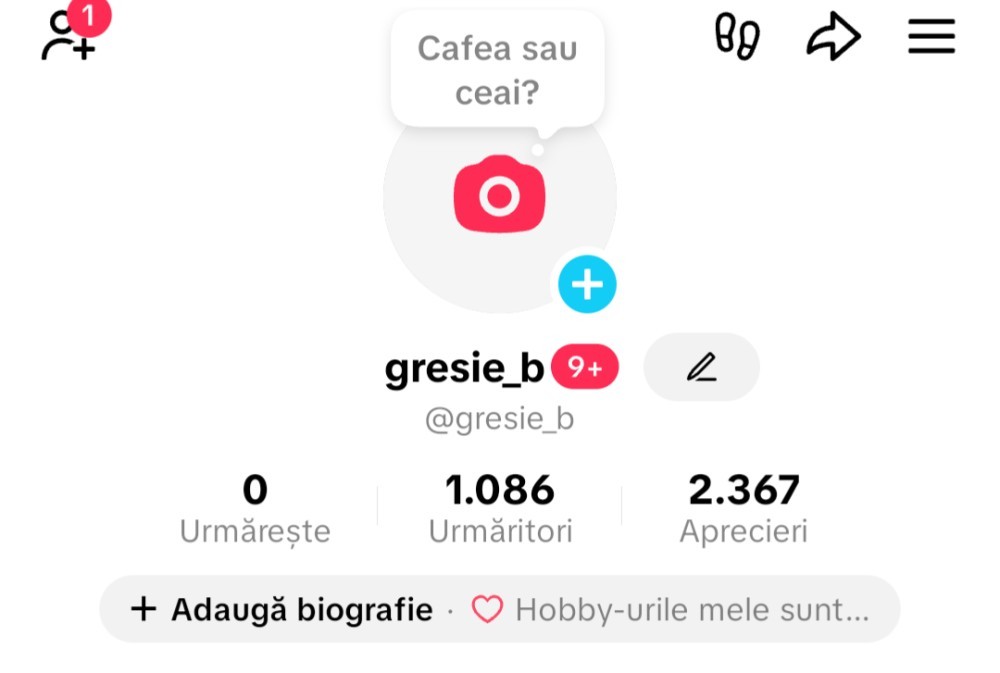The image size is (1000, 673).
Task: Edit profile with the pencil button
Action: pyautogui.click(x=701, y=368)
